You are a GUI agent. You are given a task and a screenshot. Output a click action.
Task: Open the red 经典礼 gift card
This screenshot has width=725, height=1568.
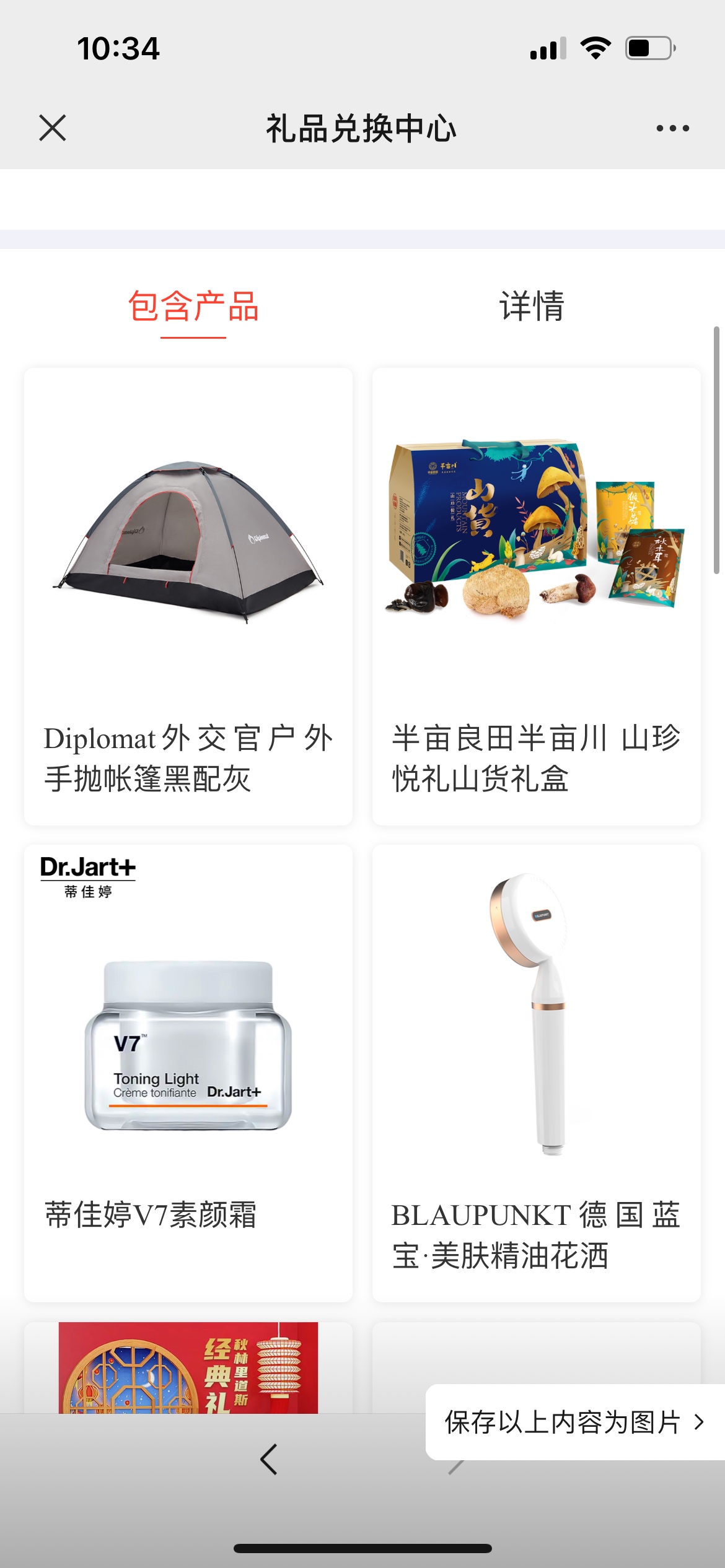coord(188,1367)
